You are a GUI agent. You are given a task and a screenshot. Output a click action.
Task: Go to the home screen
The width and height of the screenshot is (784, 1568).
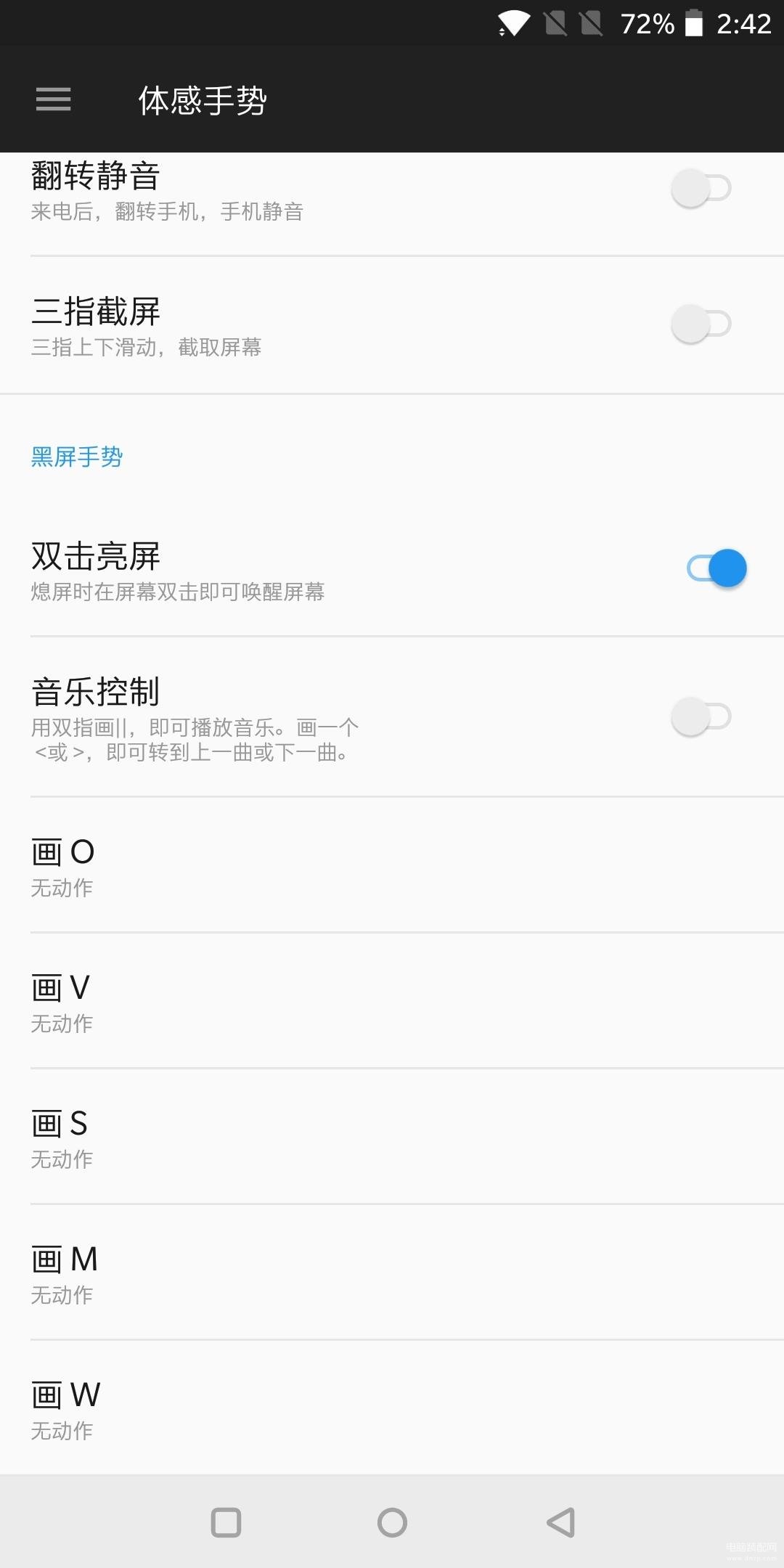pos(392,1522)
